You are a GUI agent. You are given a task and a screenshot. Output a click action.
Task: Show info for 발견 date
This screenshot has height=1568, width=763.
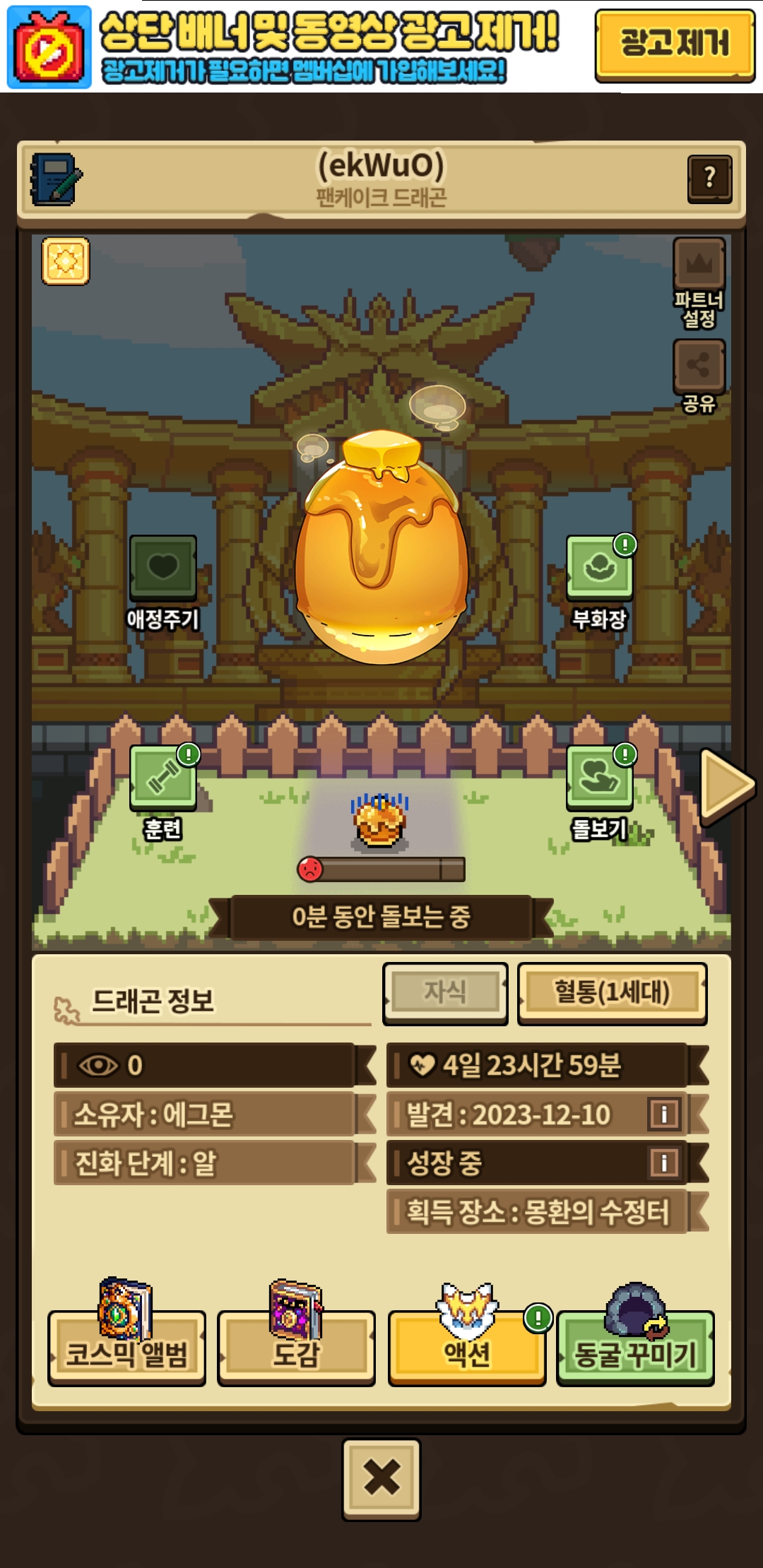pos(663,1114)
